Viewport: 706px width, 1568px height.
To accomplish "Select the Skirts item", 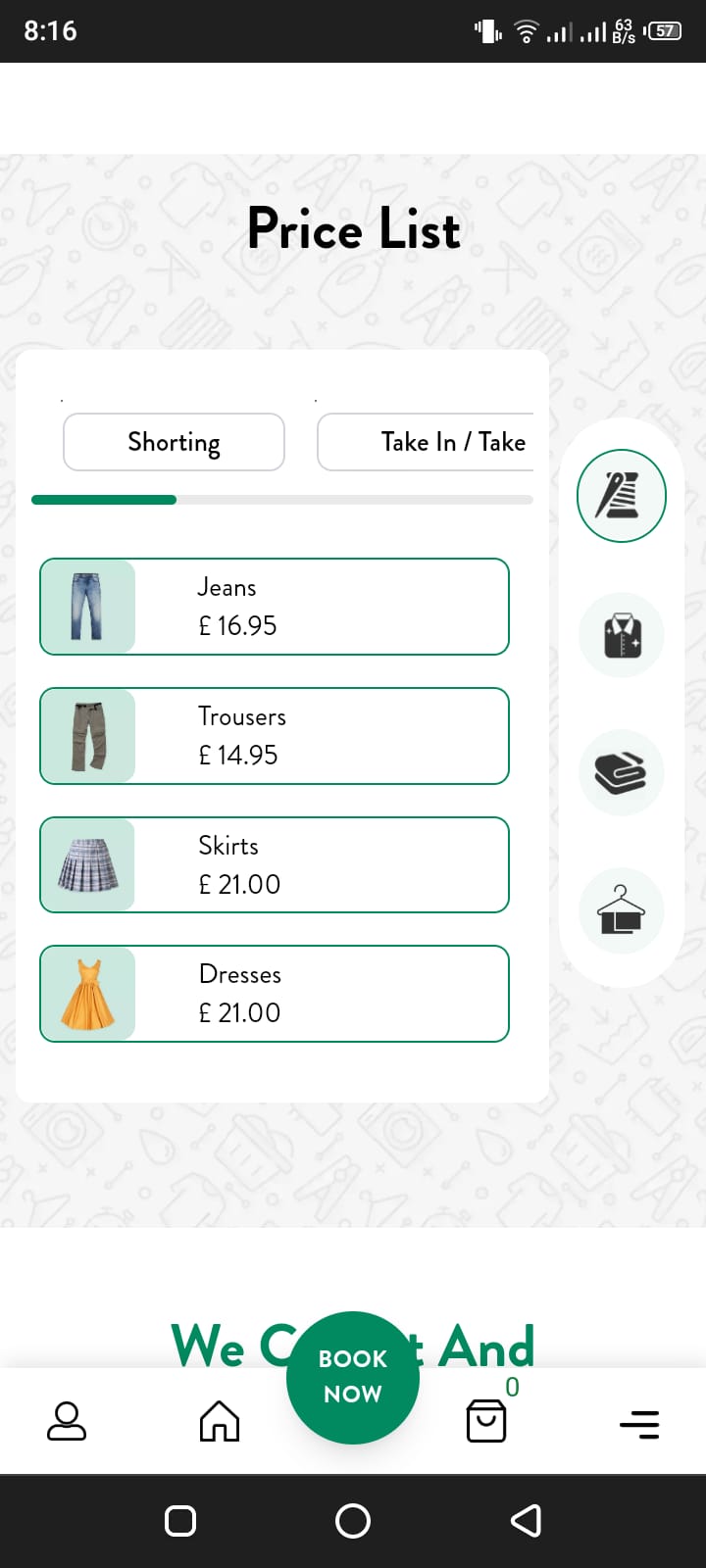I will tap(275, 864).
